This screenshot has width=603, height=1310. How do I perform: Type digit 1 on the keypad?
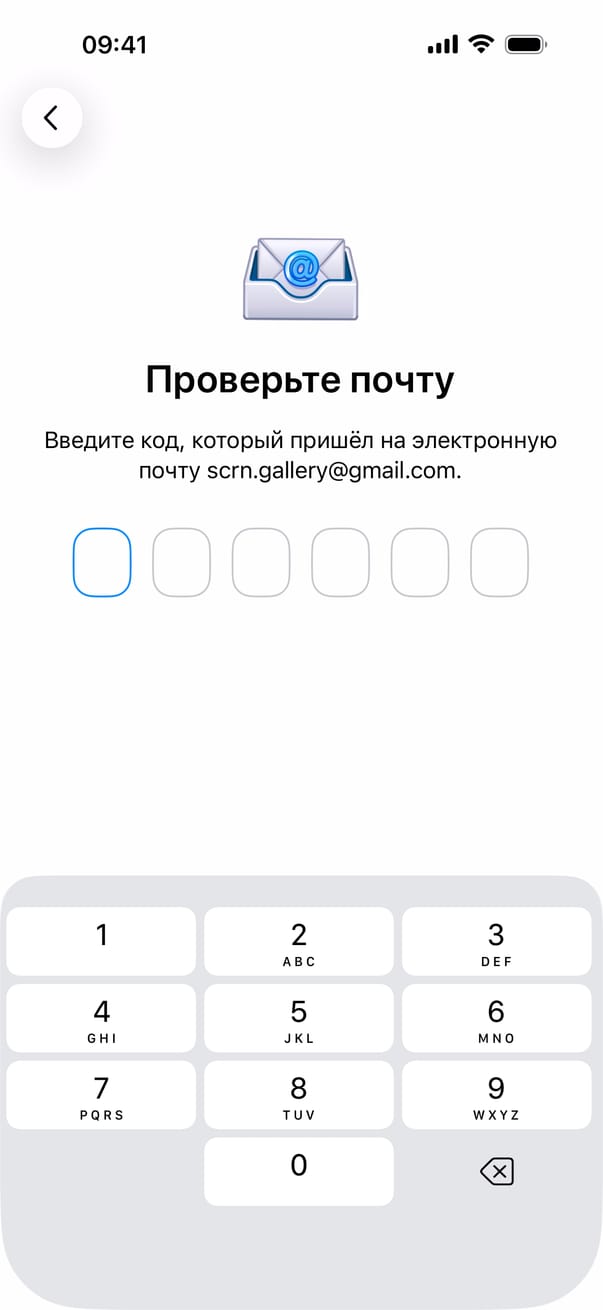click(x=101, y=941)
